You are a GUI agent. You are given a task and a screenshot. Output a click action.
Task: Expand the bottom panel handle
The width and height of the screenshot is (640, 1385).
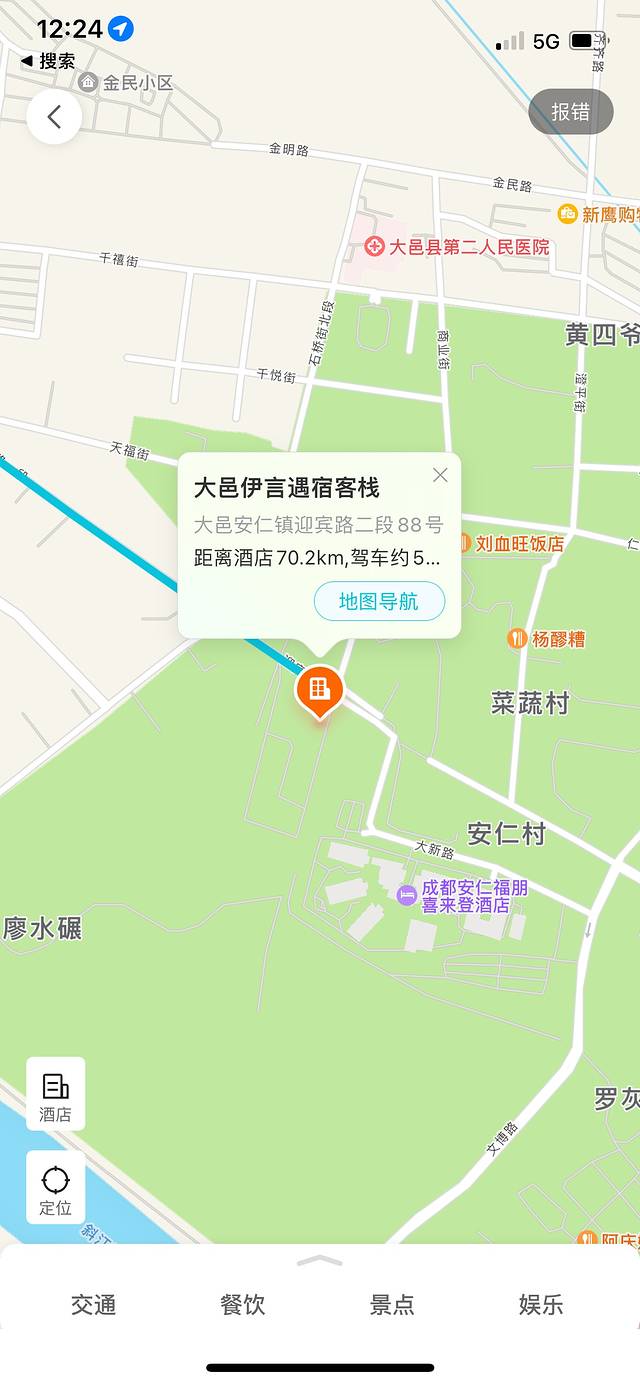tap(320, 1261)
